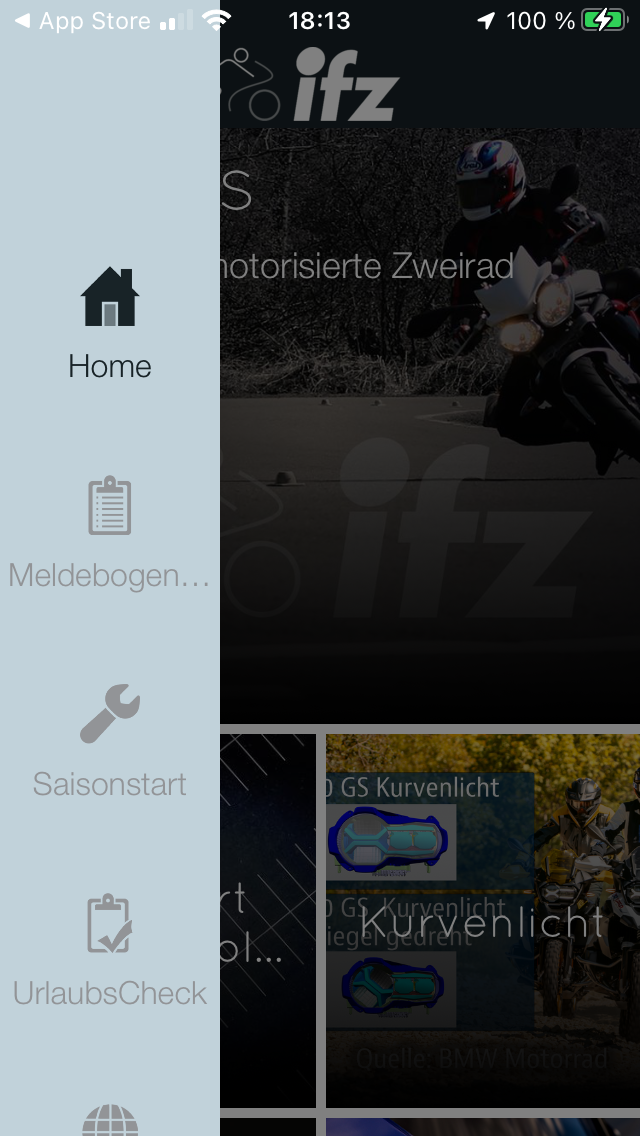Screen dimensions: 640x1136
Task: Open the Kurvenlicht tile
Action: (x=482, y=920)
